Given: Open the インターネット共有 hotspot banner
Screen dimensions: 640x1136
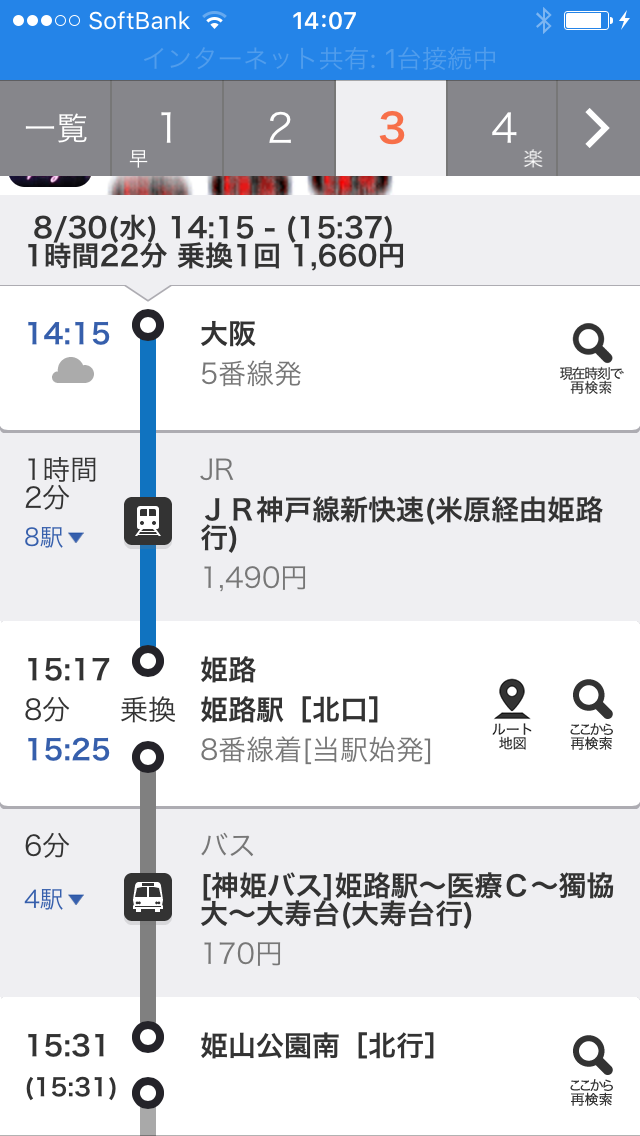Looking at the screenshot, I should pyautogui.click(x=320, y=58).
